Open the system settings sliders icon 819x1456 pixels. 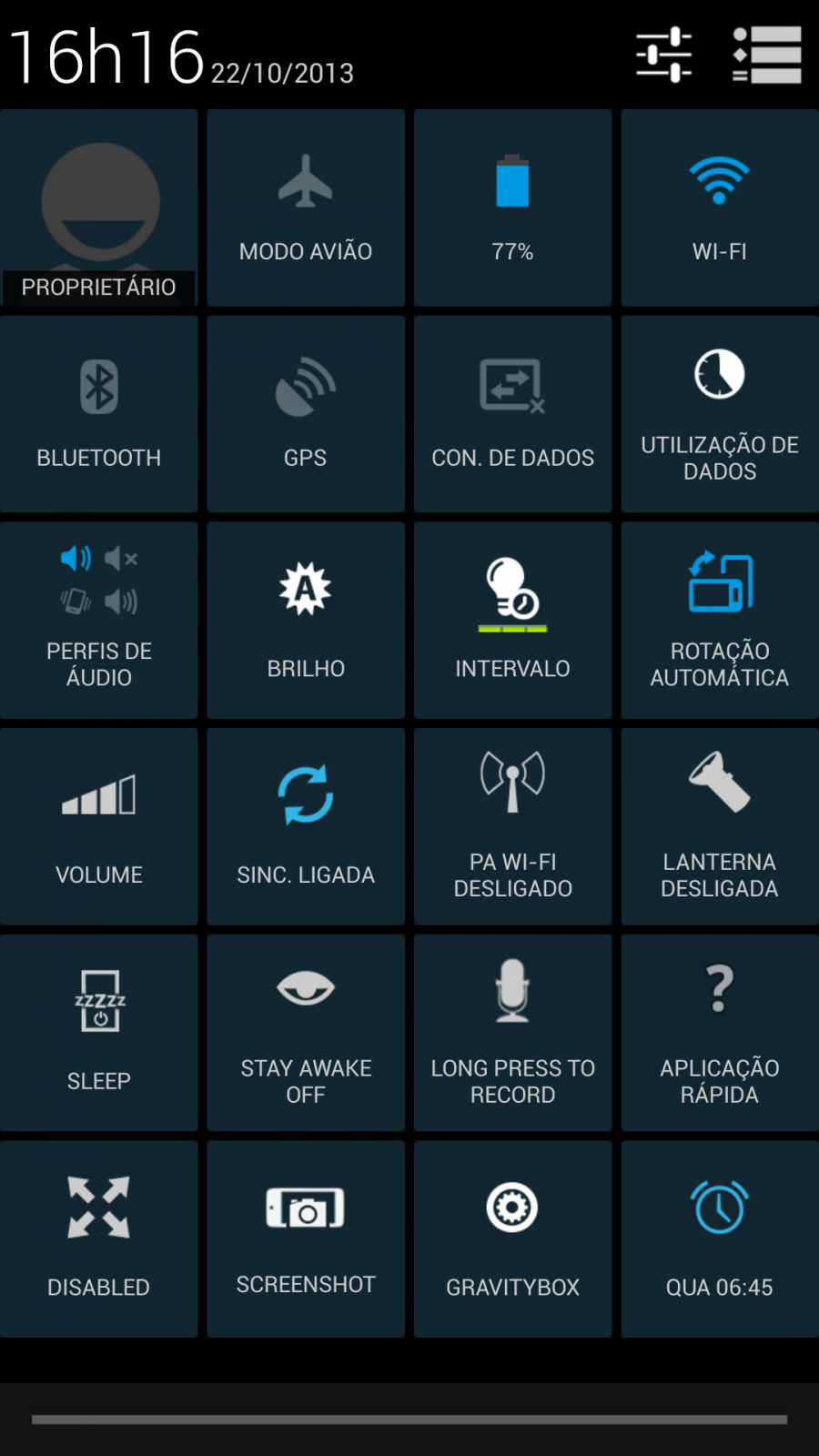[x=663, y=55]
